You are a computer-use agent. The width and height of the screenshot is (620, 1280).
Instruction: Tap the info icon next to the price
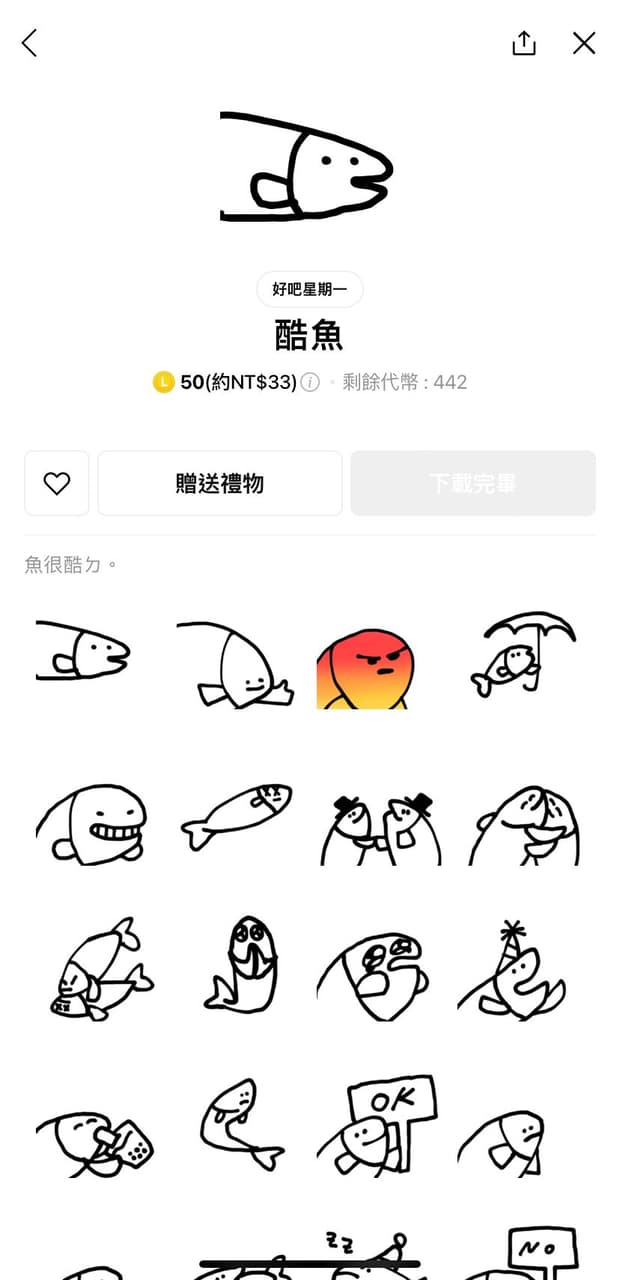click(310, 382)
